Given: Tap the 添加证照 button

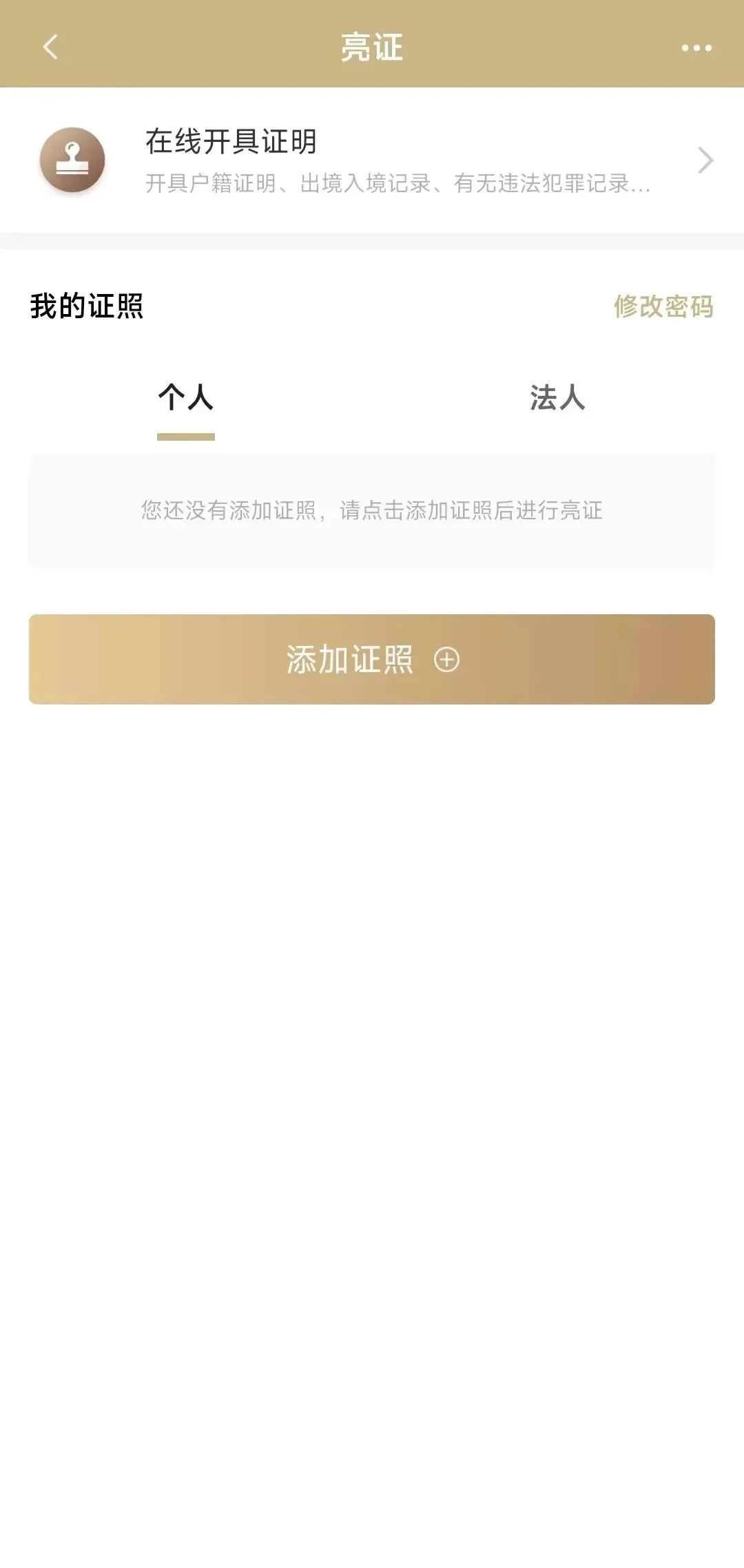Looking at the screenshot, I should [x=372, y=659].
